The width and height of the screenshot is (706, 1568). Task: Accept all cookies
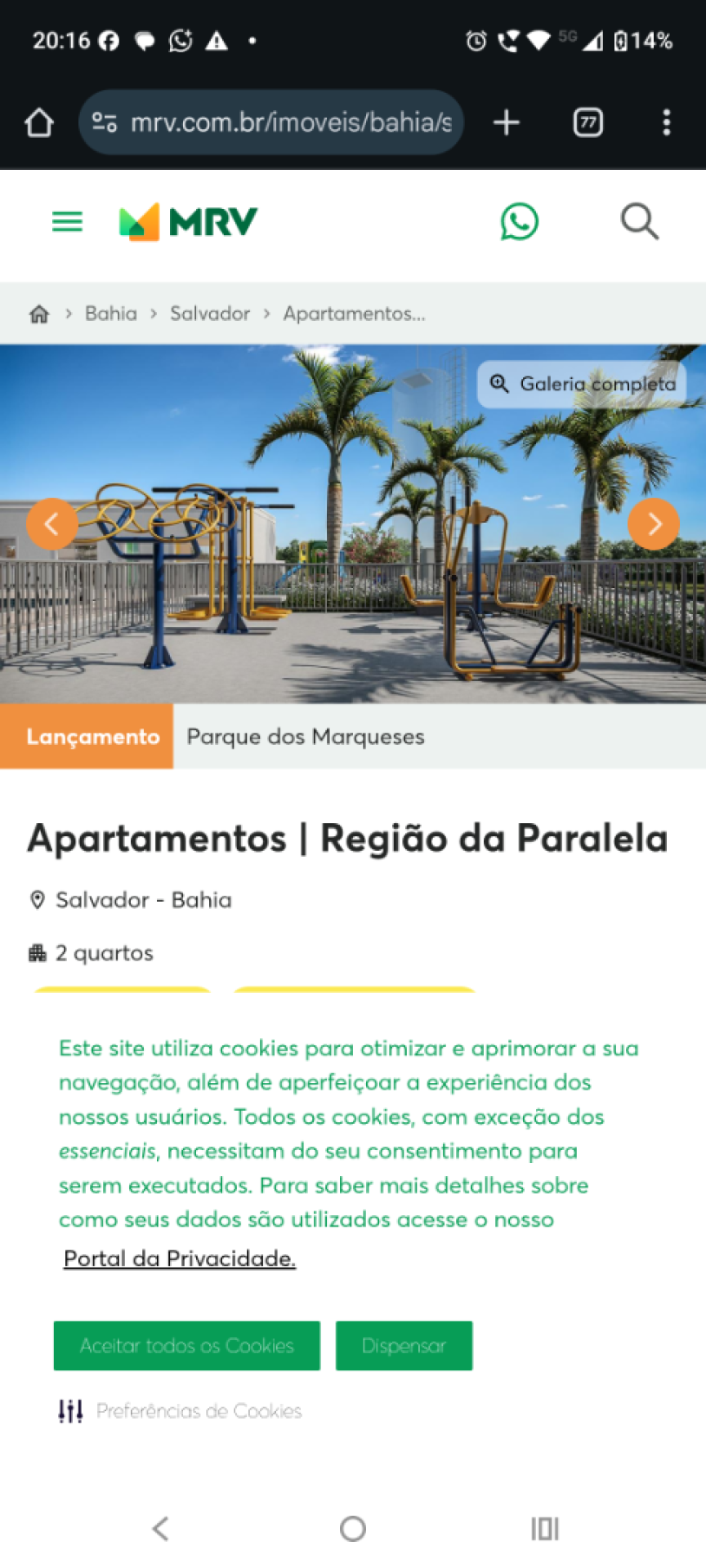187,1345
